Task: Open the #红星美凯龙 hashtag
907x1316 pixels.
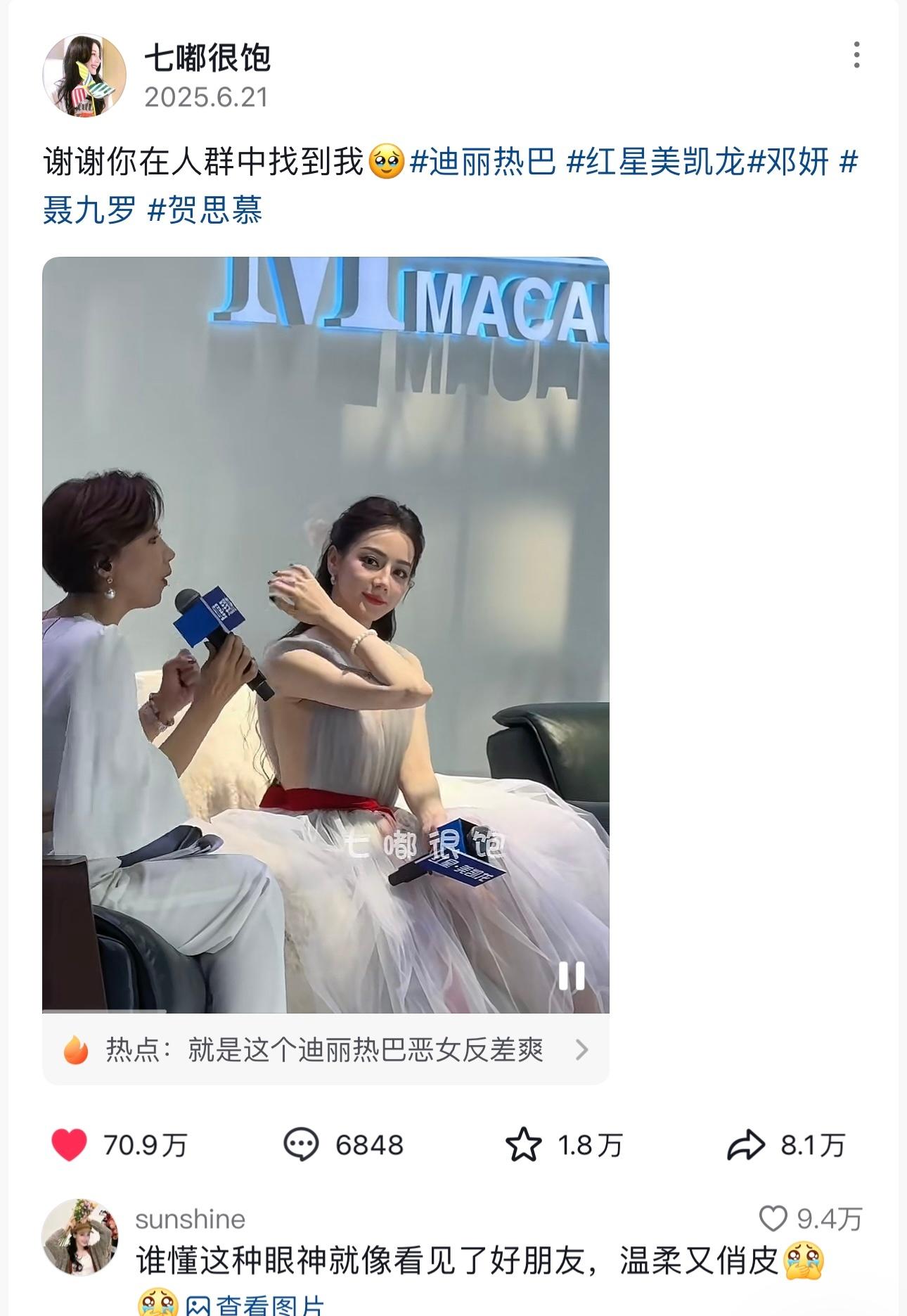Action: [x=655, y=162]
